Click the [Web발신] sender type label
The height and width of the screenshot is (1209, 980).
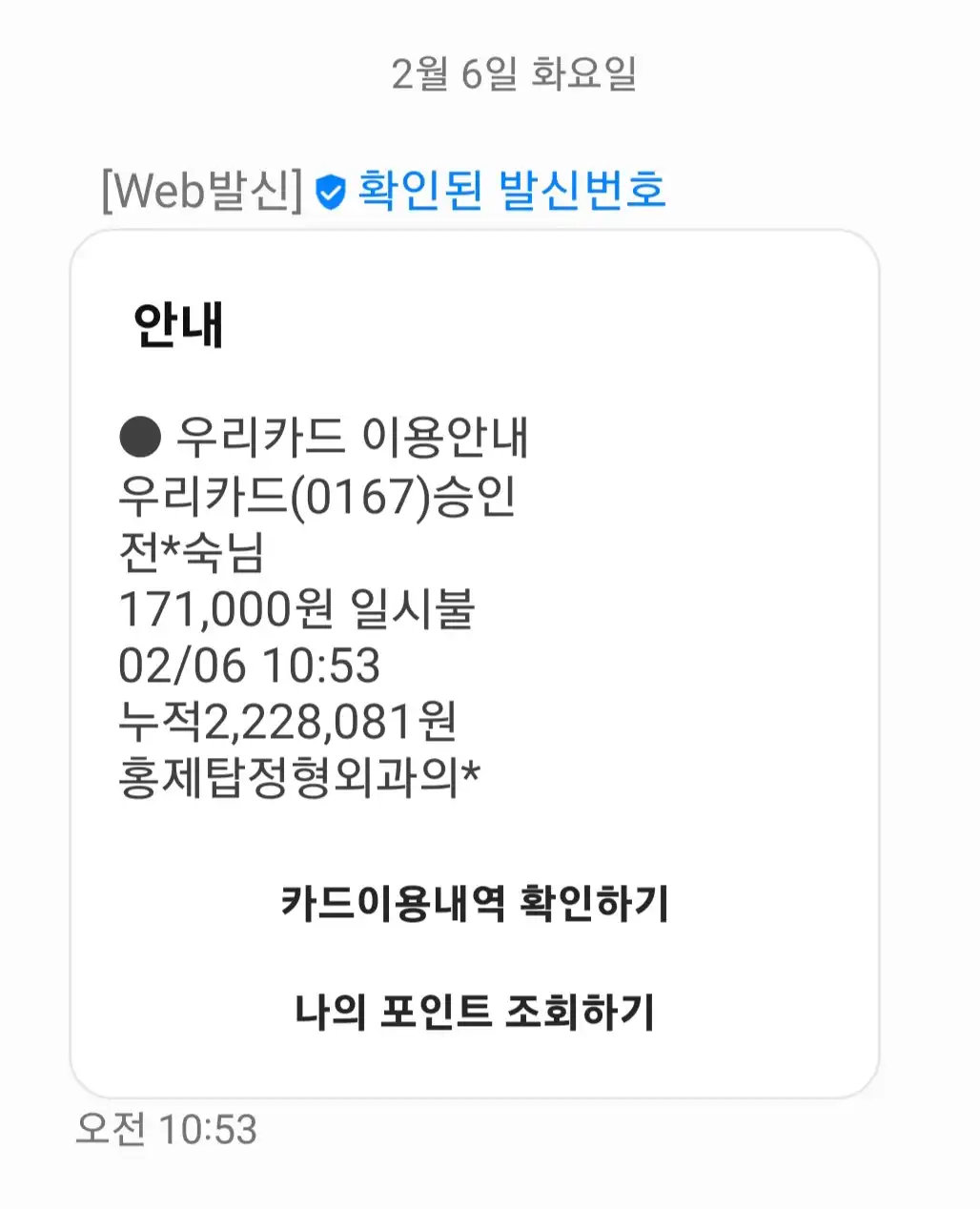pyautogui.click(x=203, y=187)
